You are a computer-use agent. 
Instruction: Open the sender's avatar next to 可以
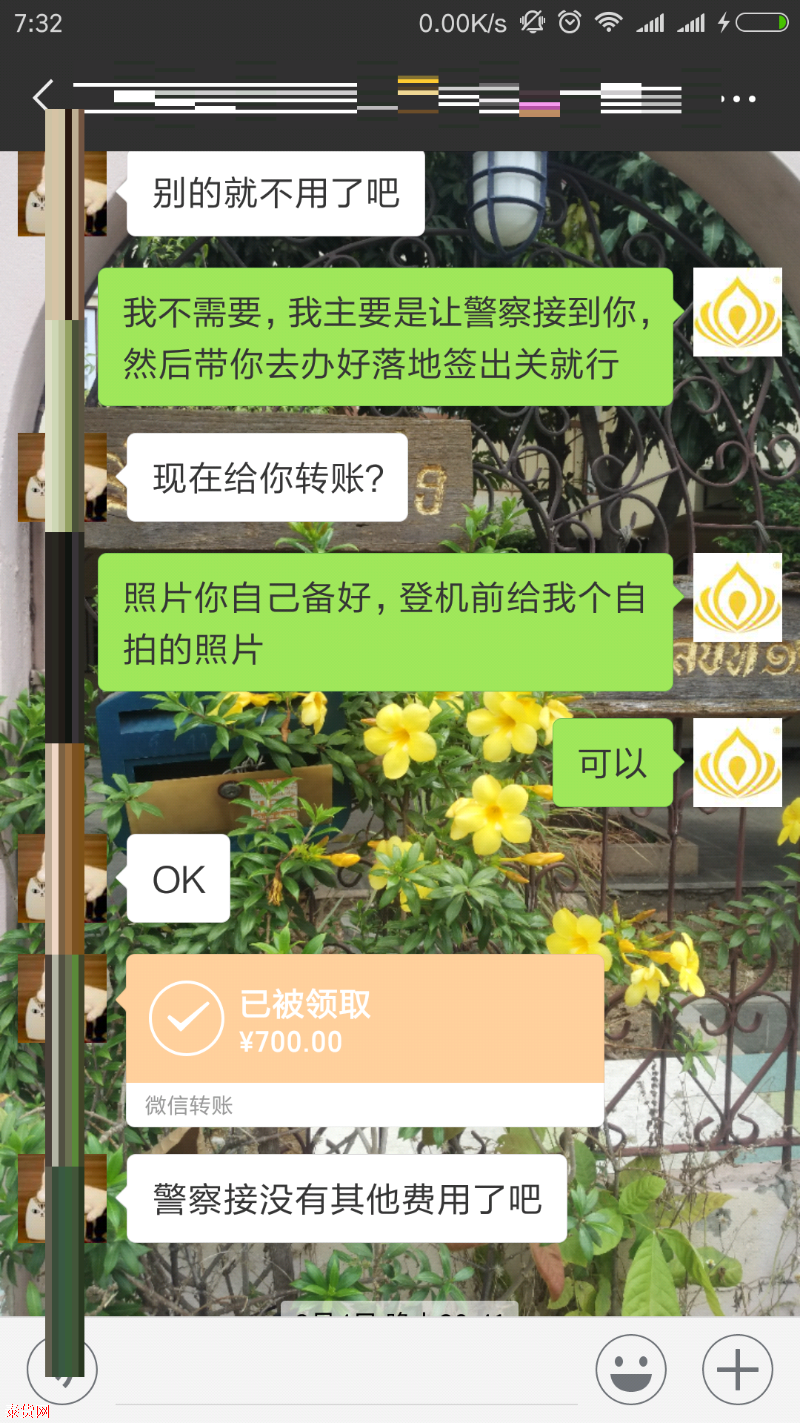pos(737,763)
